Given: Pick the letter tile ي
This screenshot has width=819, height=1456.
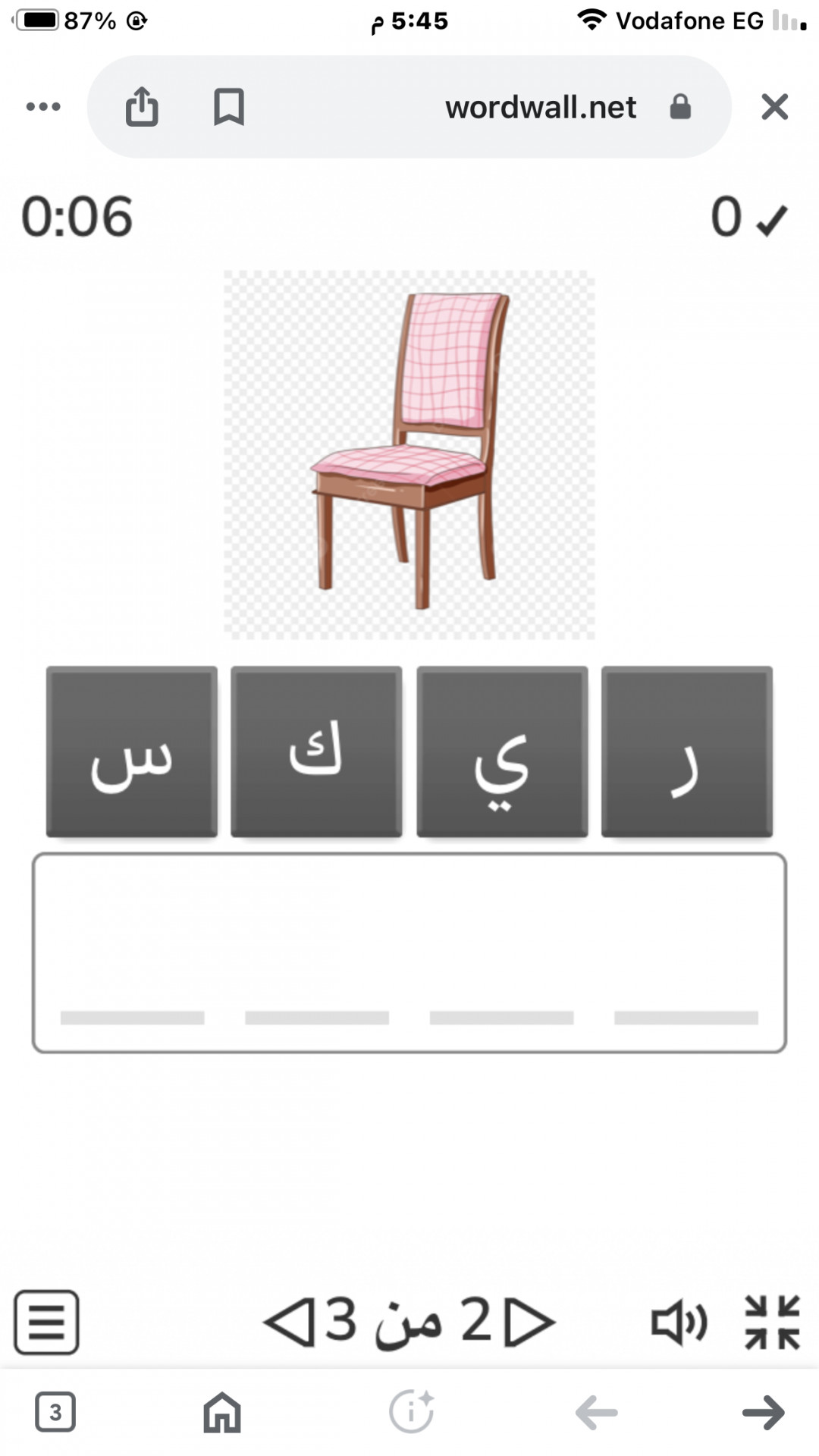Looking at the screenshot, I should [x=502, y=752].
